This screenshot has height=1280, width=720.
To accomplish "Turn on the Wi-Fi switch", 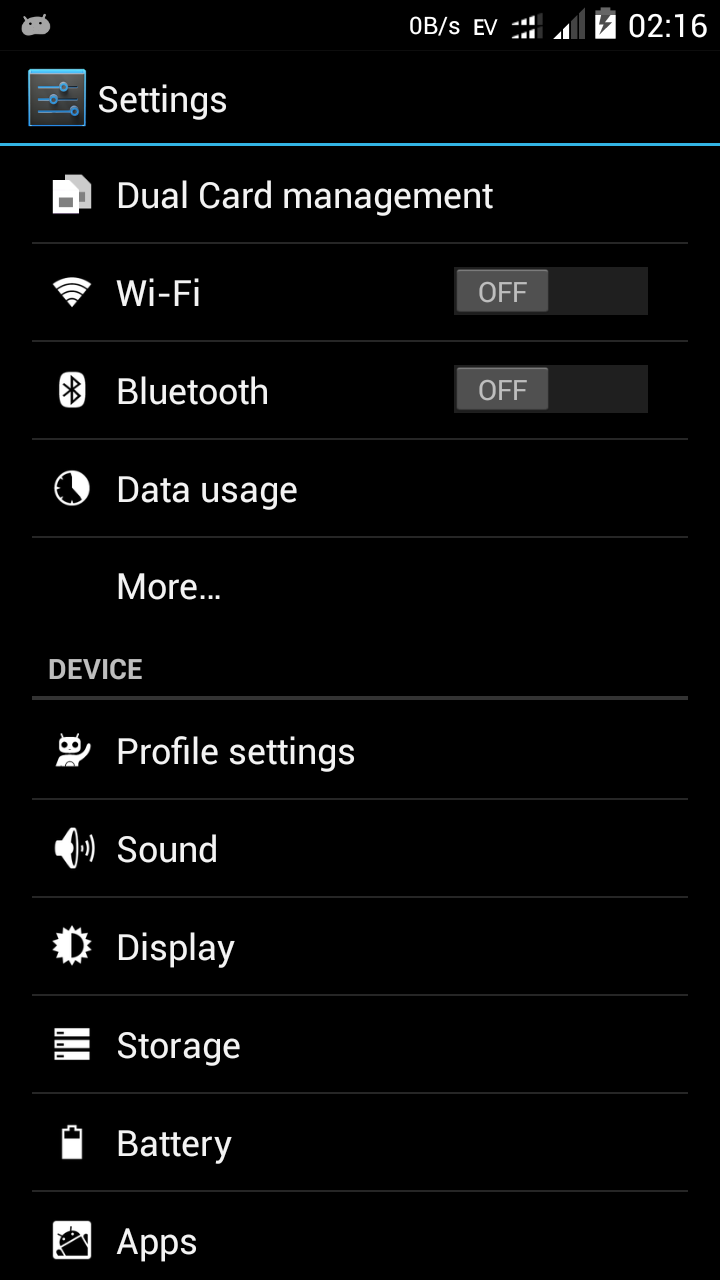I will [x=550, y=292].
